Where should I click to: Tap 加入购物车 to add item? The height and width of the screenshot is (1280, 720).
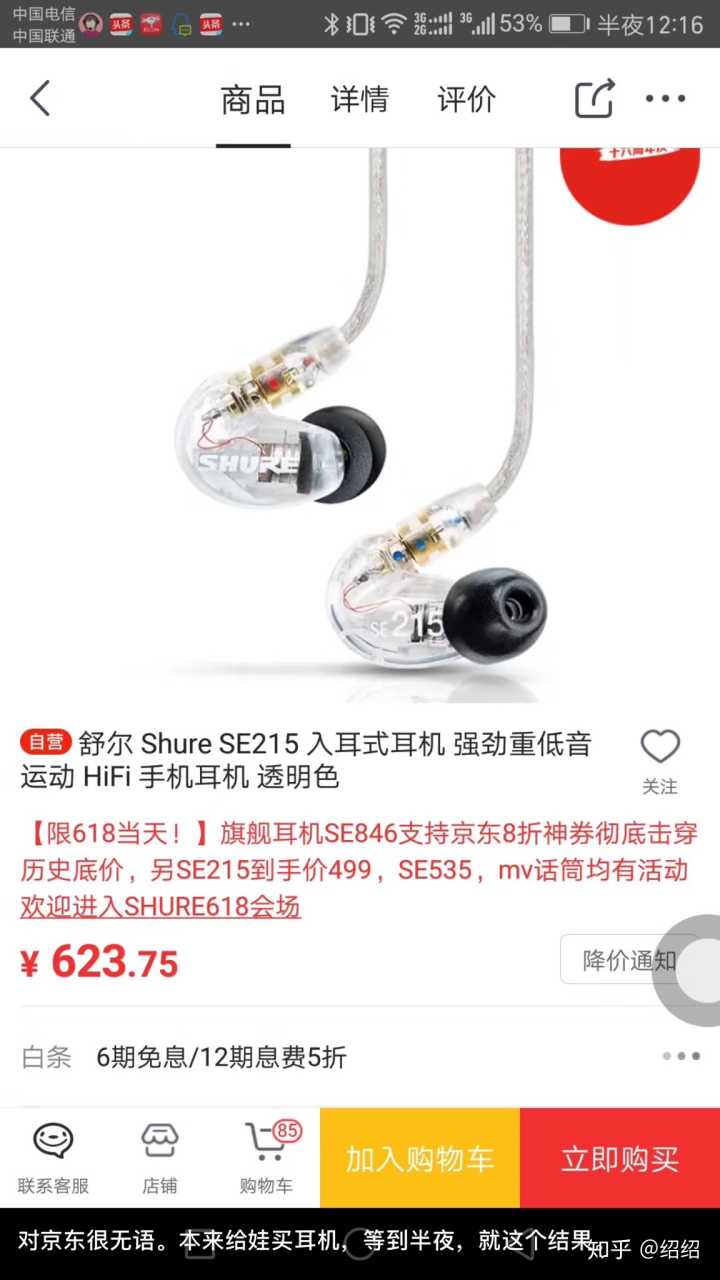420,1158
